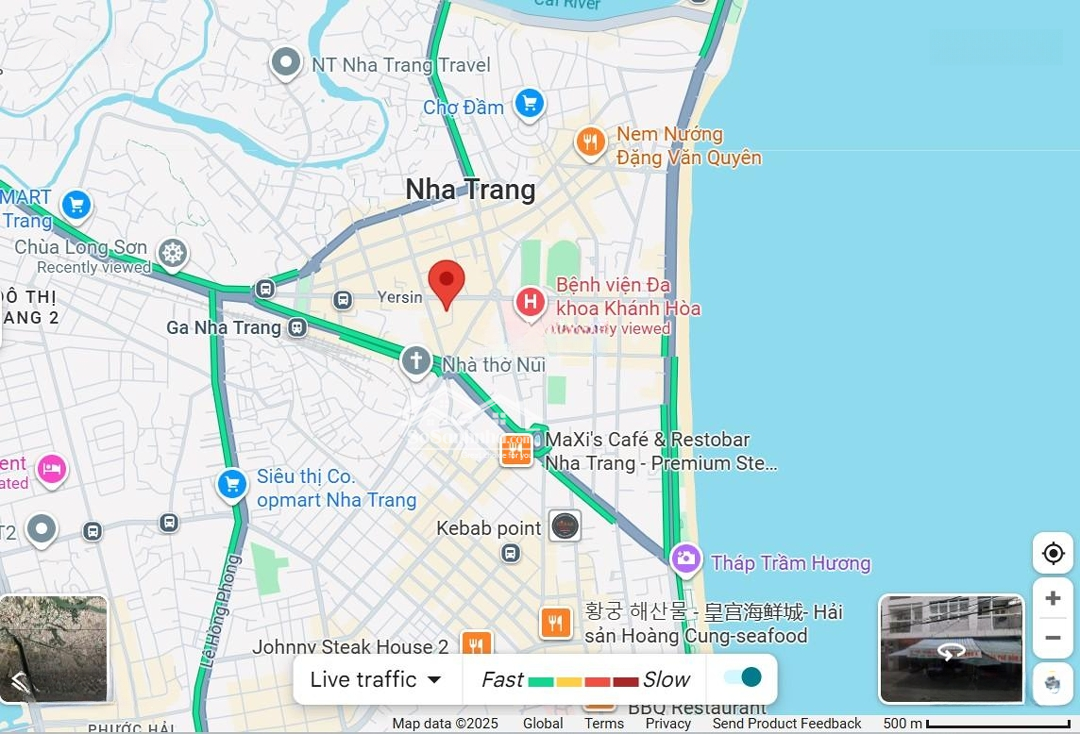
Task: Open Chợ Đầm market place marker
Action: pos(529,103)
